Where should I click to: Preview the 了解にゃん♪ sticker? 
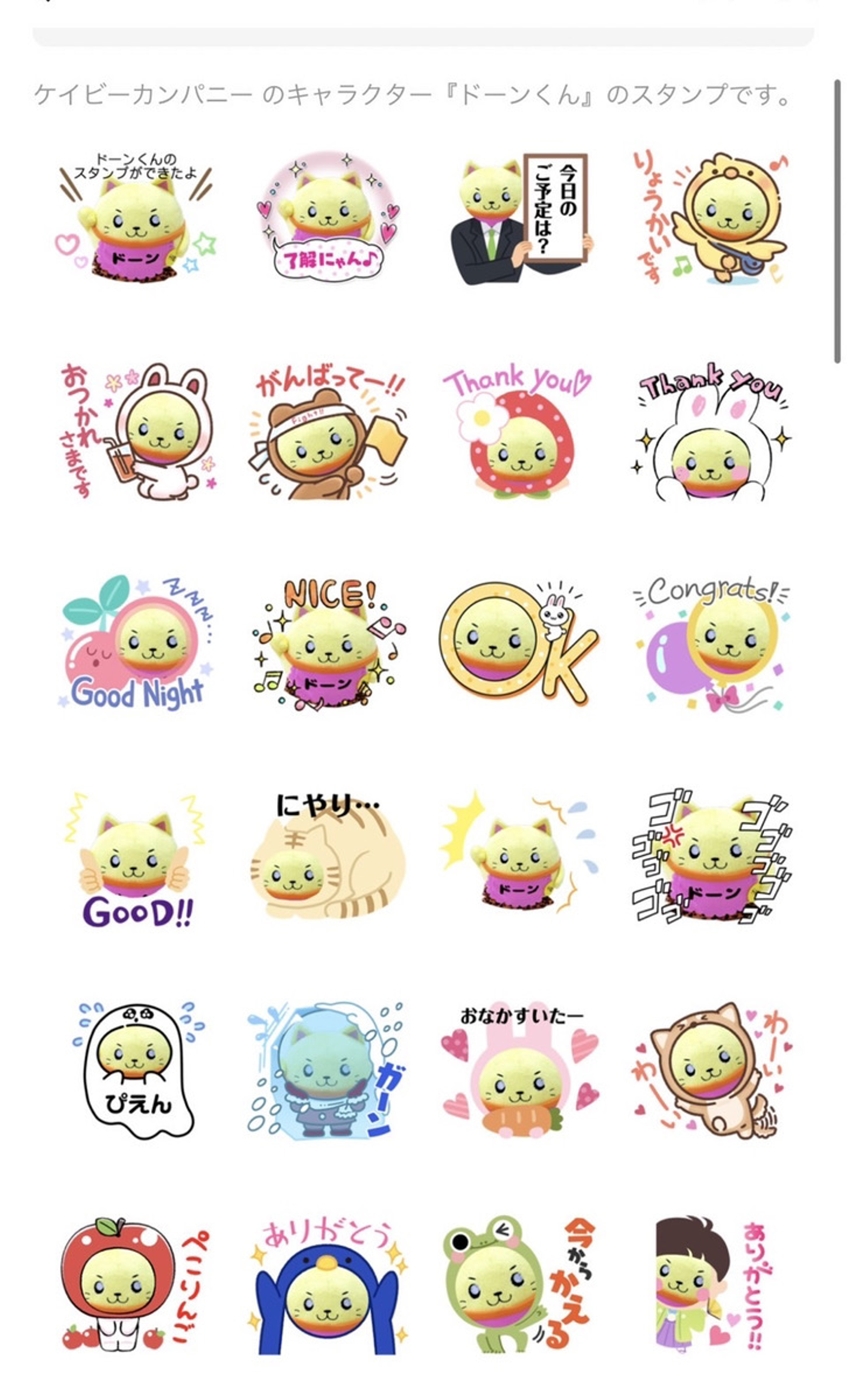click(x=327, y=219)
